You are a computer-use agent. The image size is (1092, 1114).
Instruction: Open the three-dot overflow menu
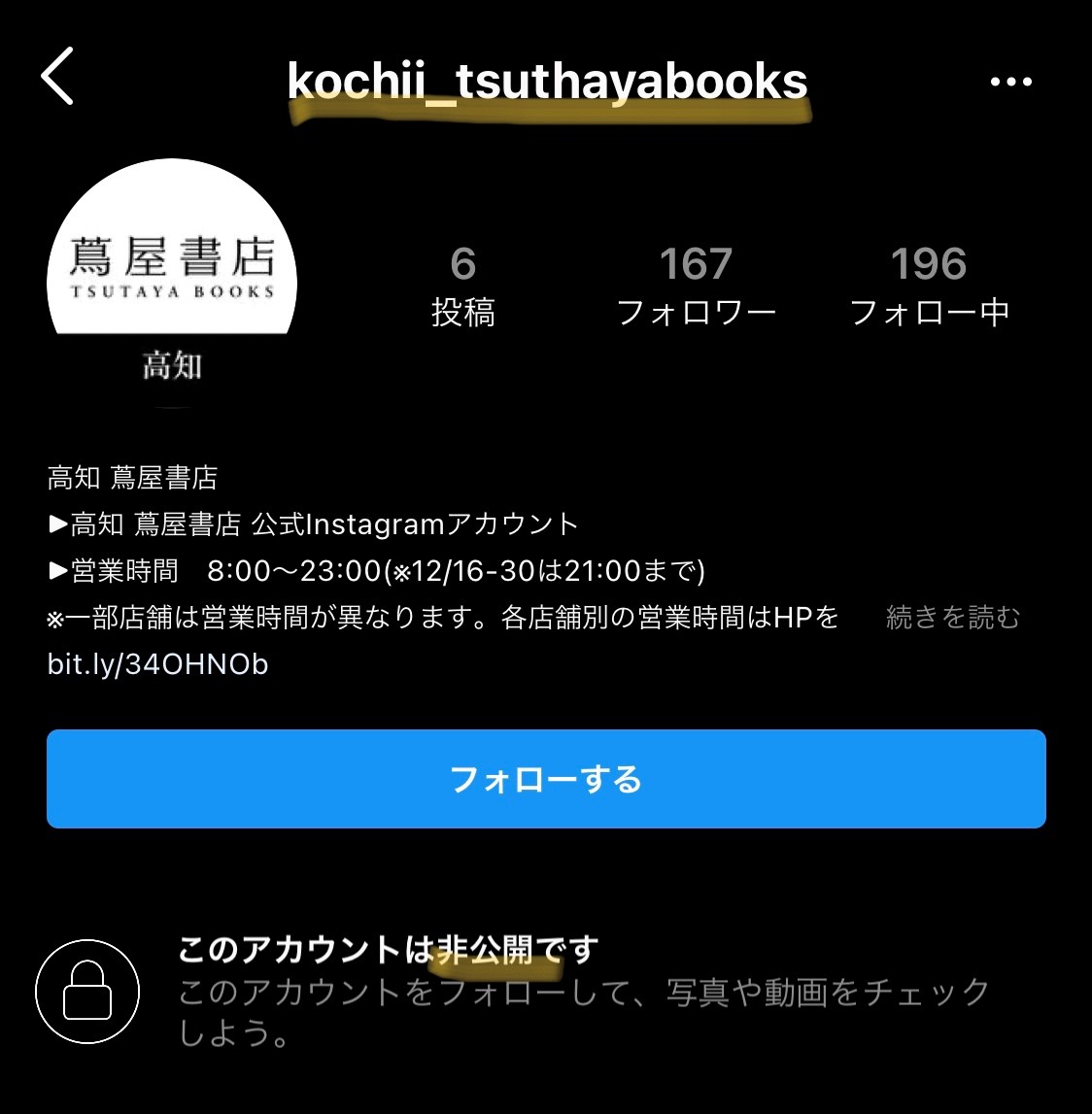pos(1010,82)
